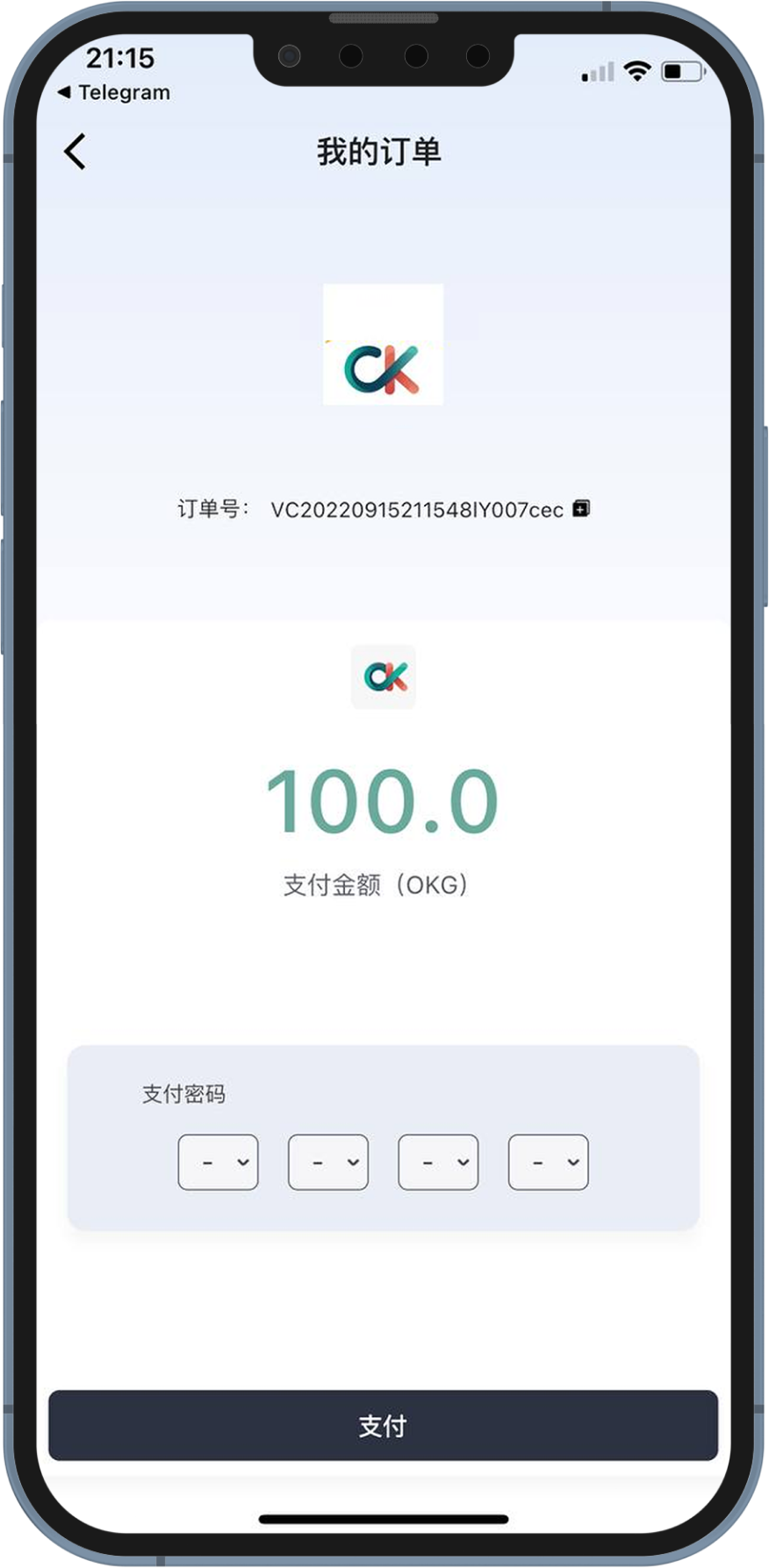Tap the 支付 button to pay
Viewport: 769px width, 1568px height.
pos(383,1426)
